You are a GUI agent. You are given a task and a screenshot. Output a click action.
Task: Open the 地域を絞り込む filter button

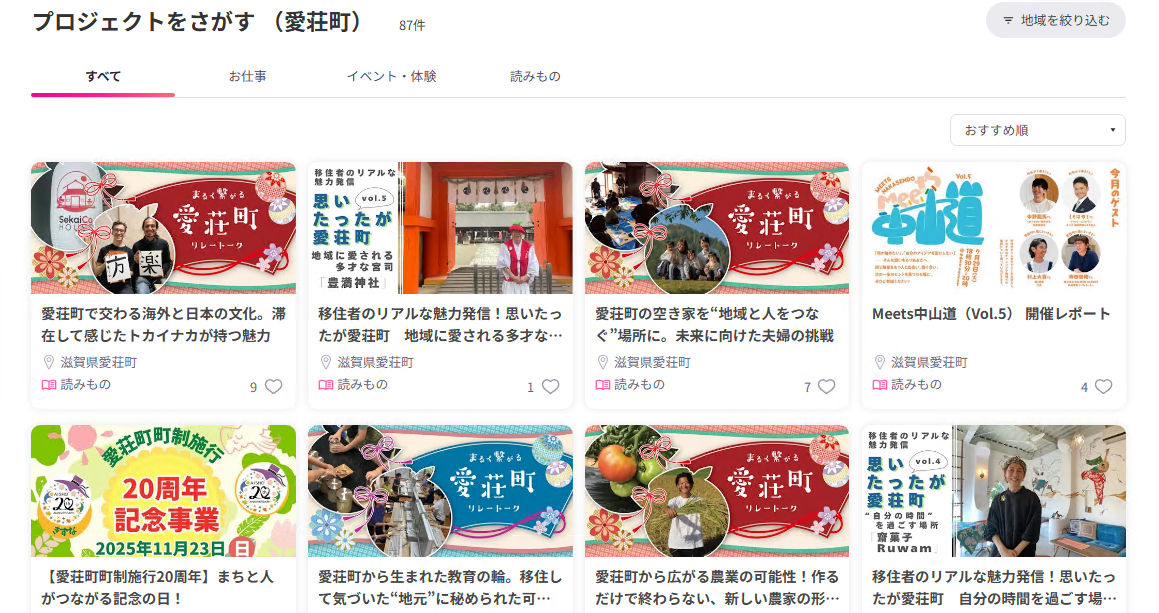[1055, 20]
